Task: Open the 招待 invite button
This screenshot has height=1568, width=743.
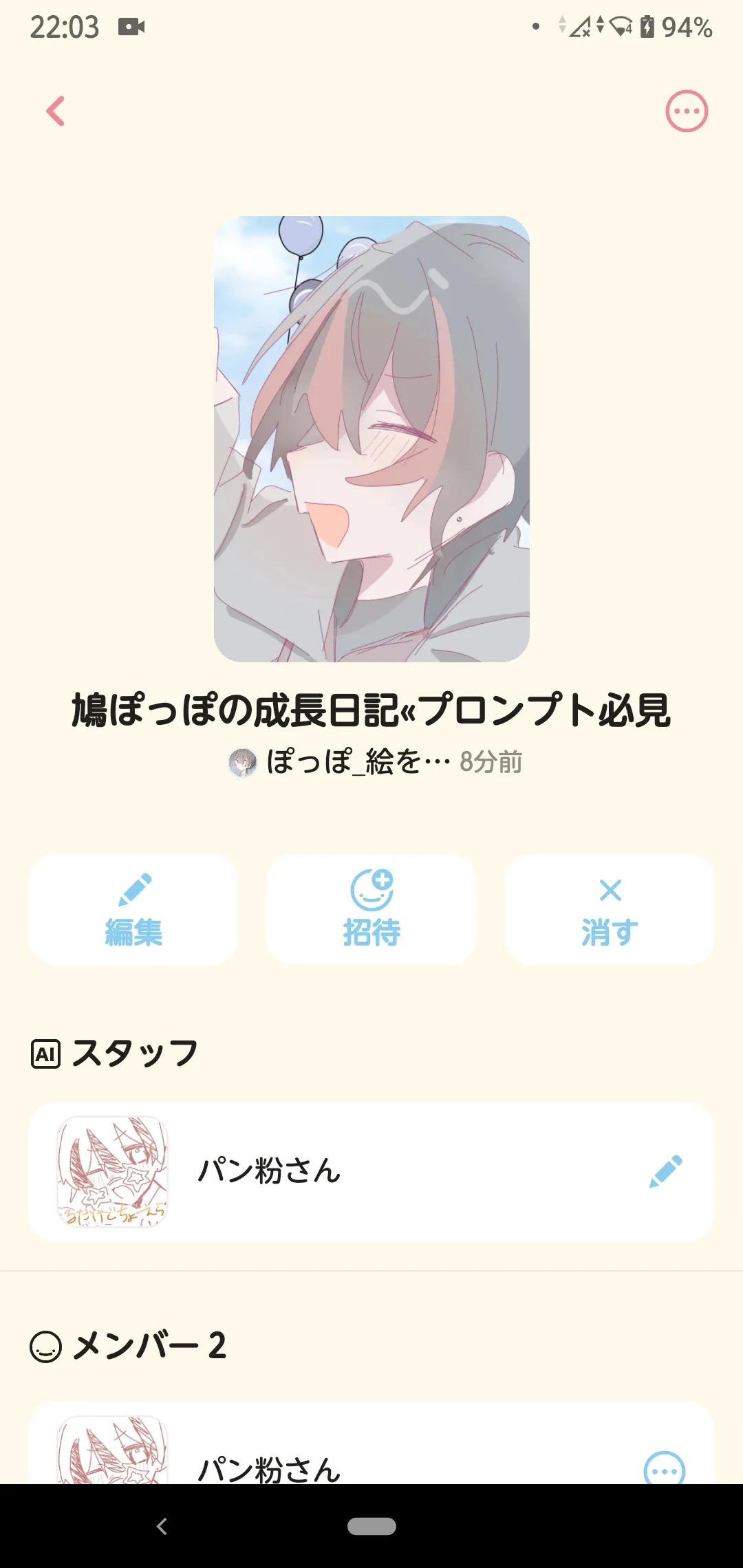Action: click(x=371, y=909)
